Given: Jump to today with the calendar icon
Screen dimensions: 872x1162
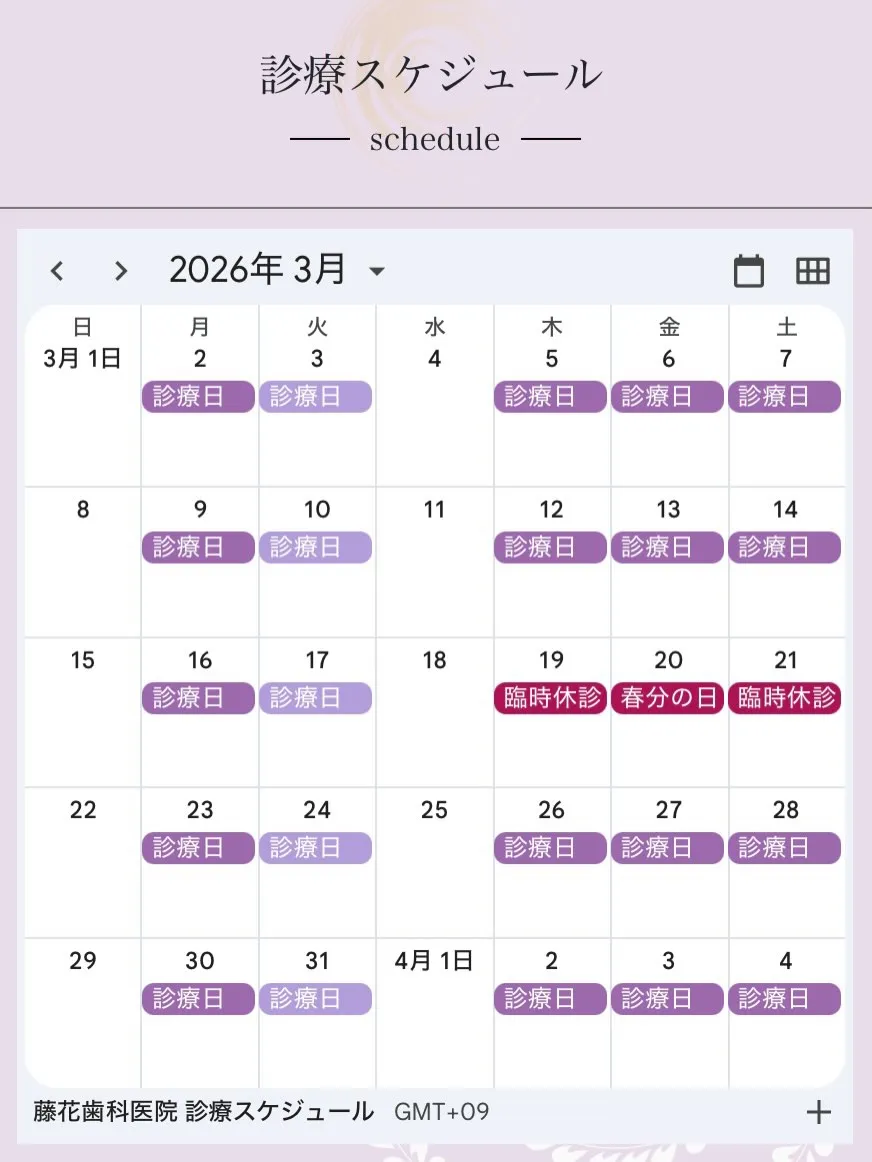Looking at the screenshot, I should [x=748, y=270].
